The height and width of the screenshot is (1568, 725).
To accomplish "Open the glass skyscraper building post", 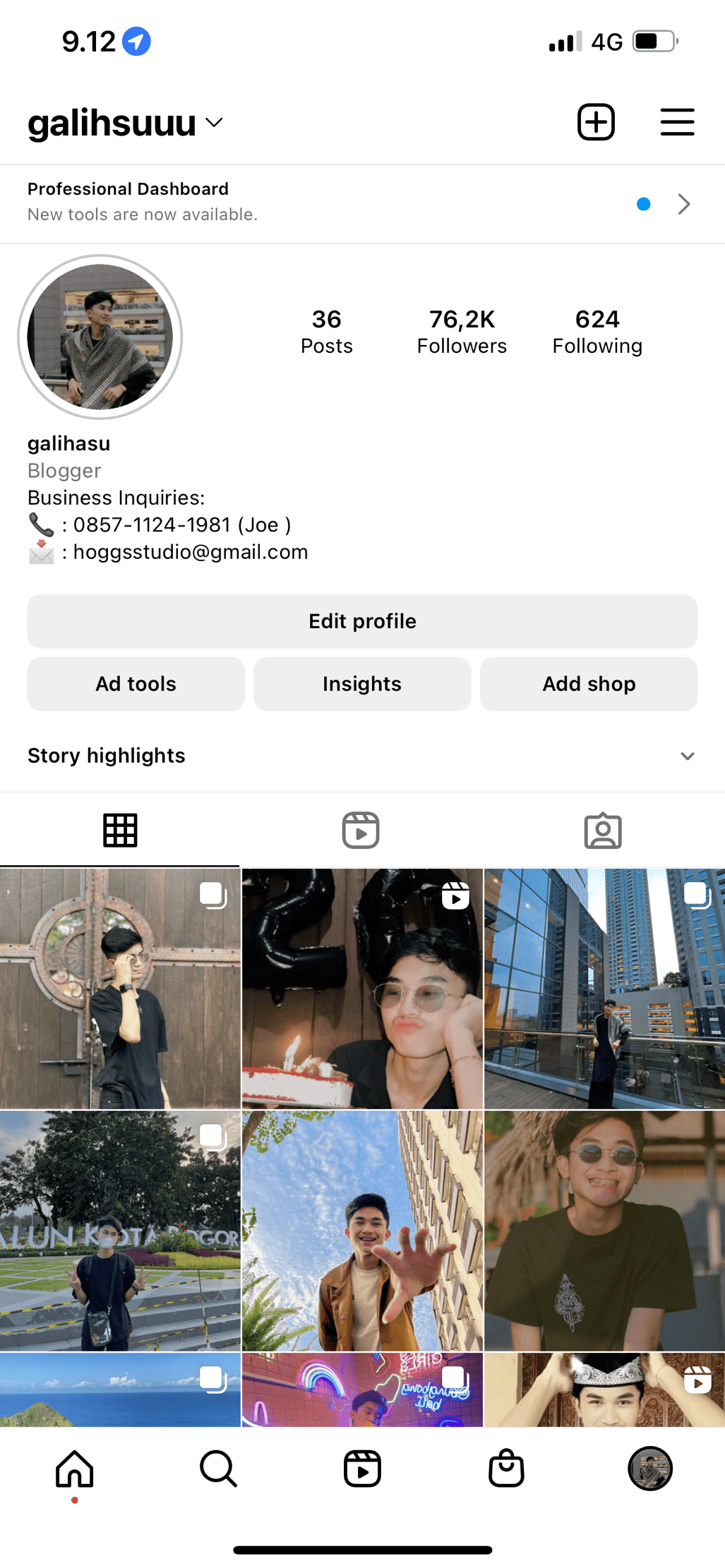I will tap(604, 988).
